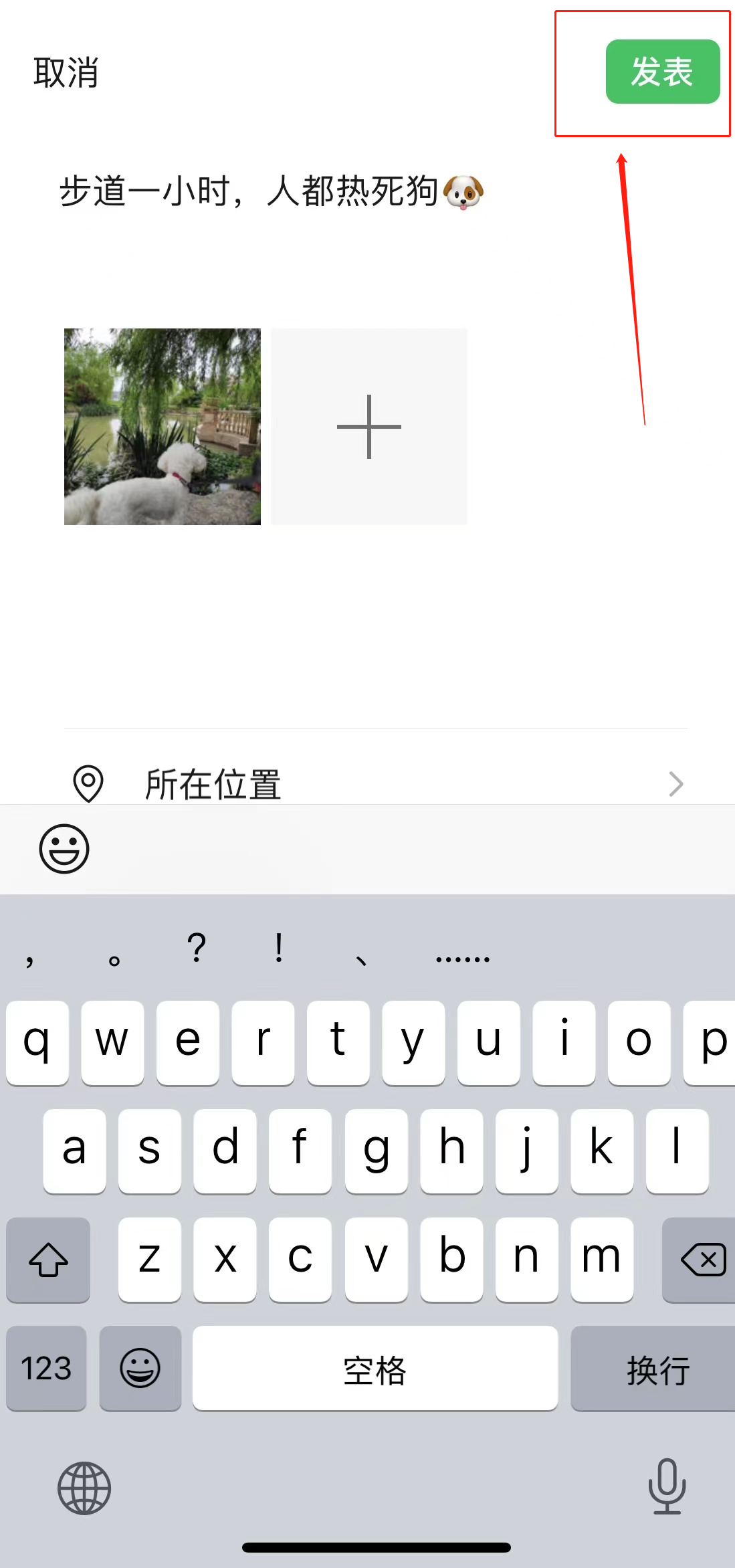Add another photo with the plus tile
The image size is (735, 1568).
(x=369, y=427)
